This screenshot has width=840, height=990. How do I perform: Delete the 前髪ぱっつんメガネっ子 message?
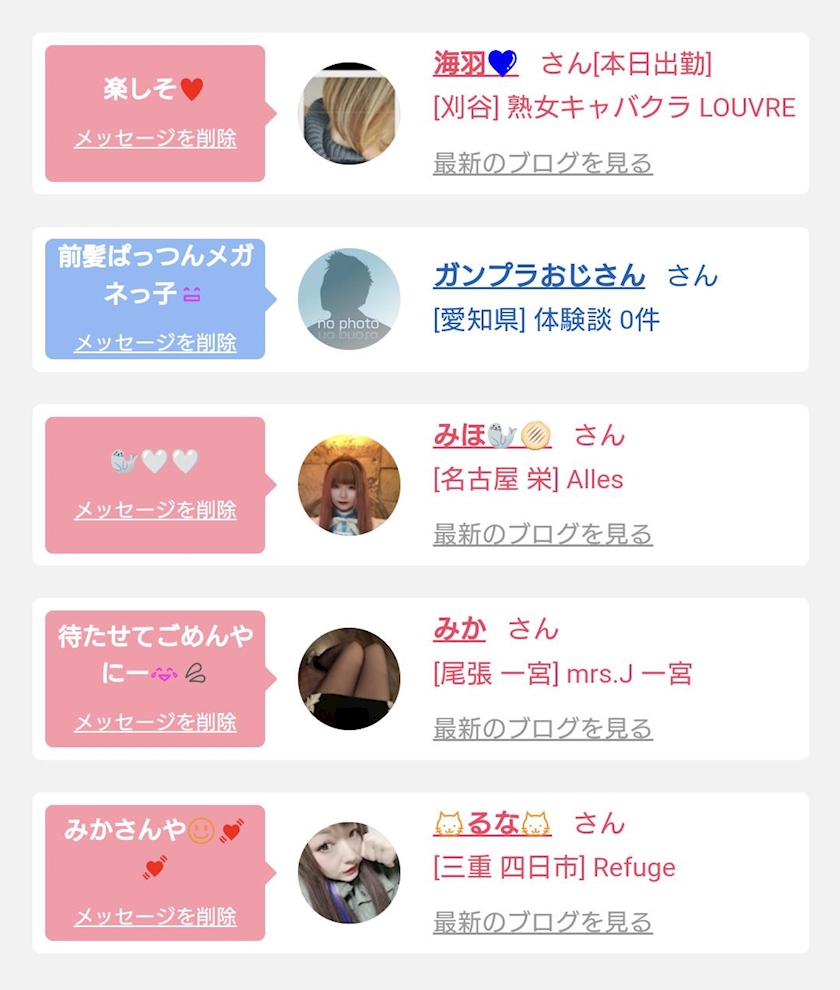click(155, 343)
